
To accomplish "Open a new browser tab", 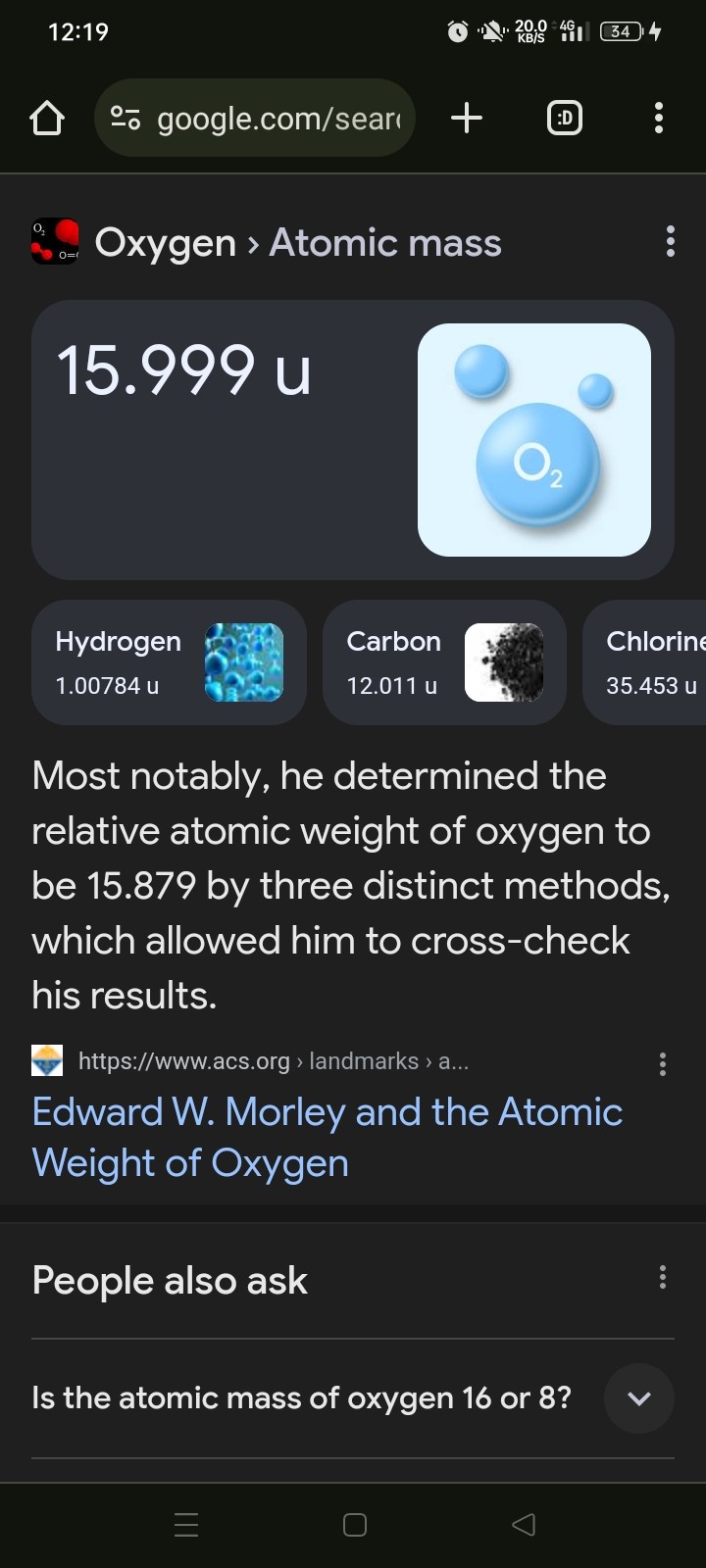I will point(467,119).
